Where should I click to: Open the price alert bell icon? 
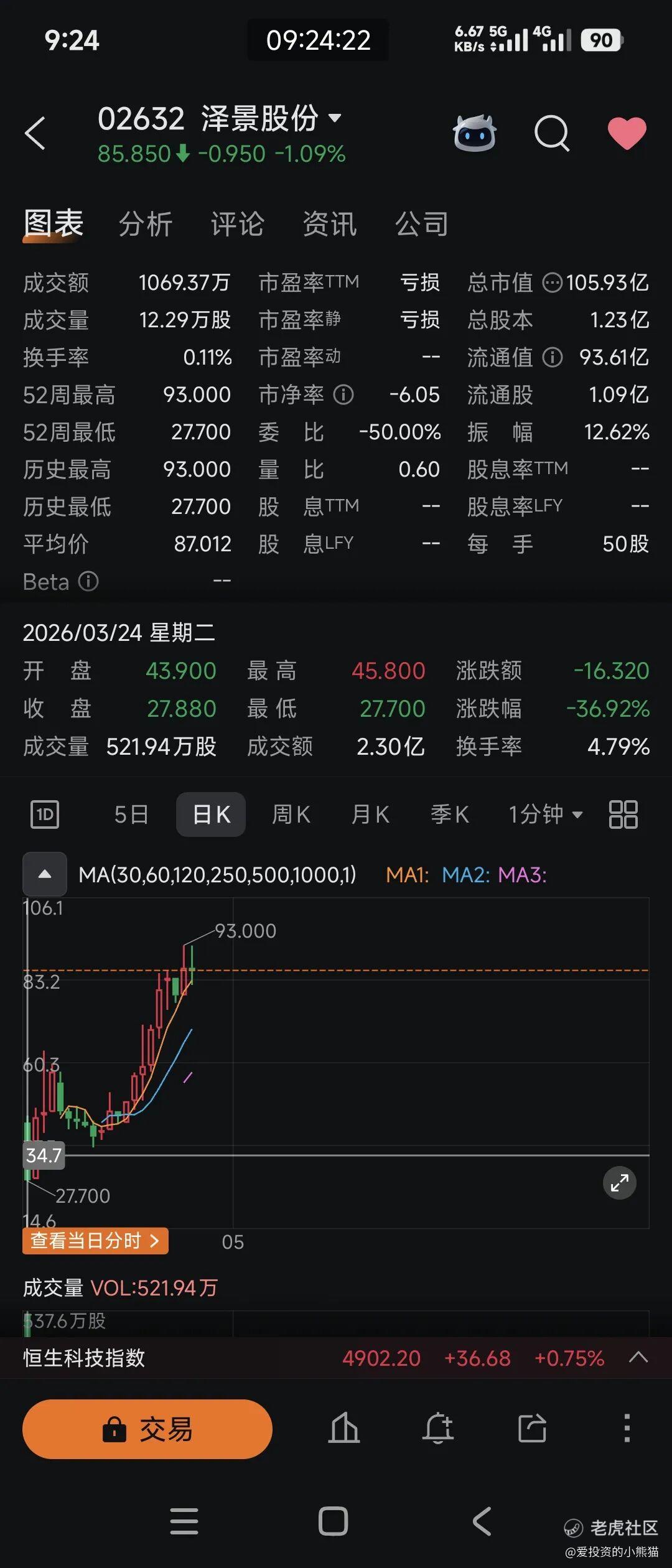point(438,1428)
